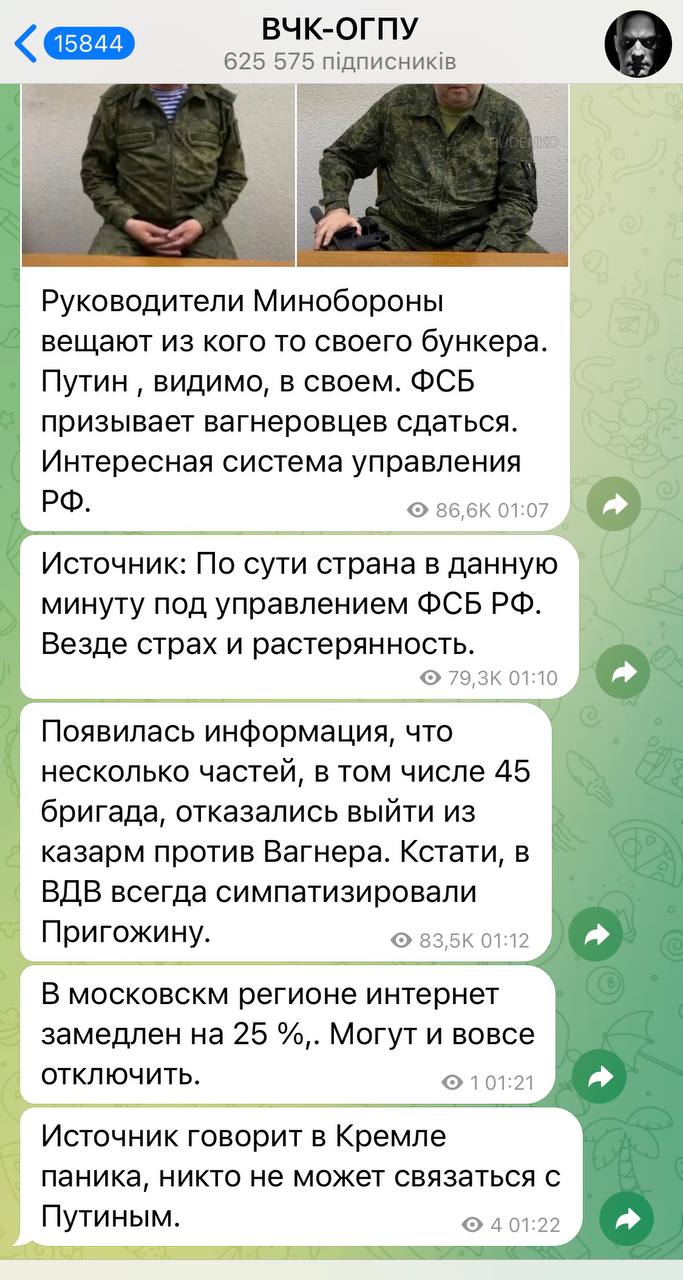The width and height of the screenshot is (683, 1280).
Task: Open the channel profile picture
Action: pos(638,44)
